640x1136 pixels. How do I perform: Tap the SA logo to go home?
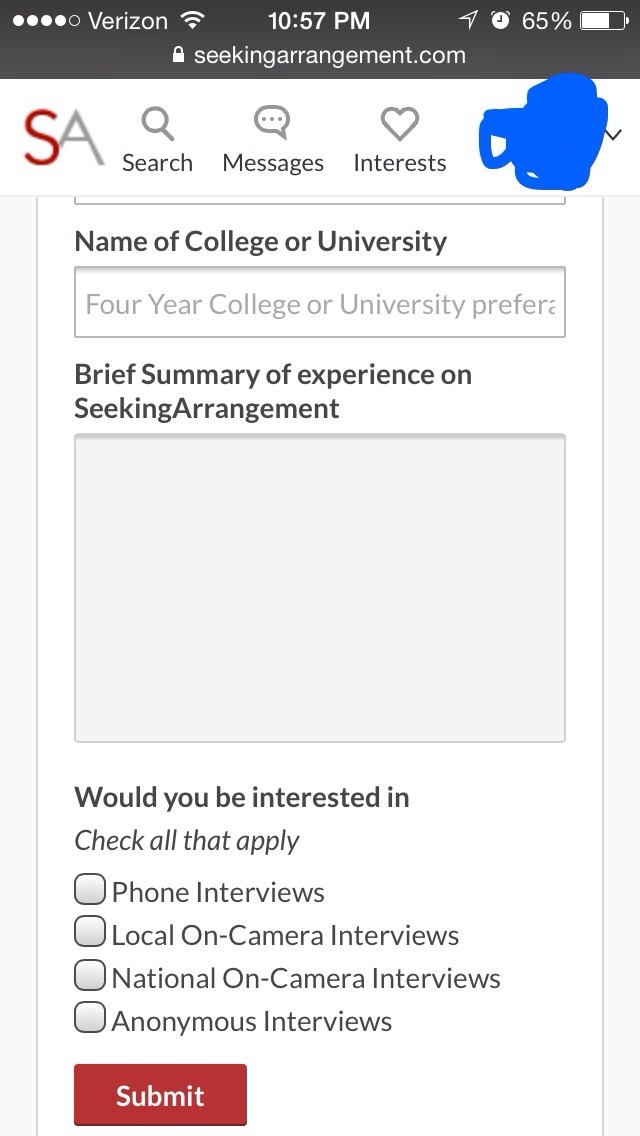[x=64, y=137]
